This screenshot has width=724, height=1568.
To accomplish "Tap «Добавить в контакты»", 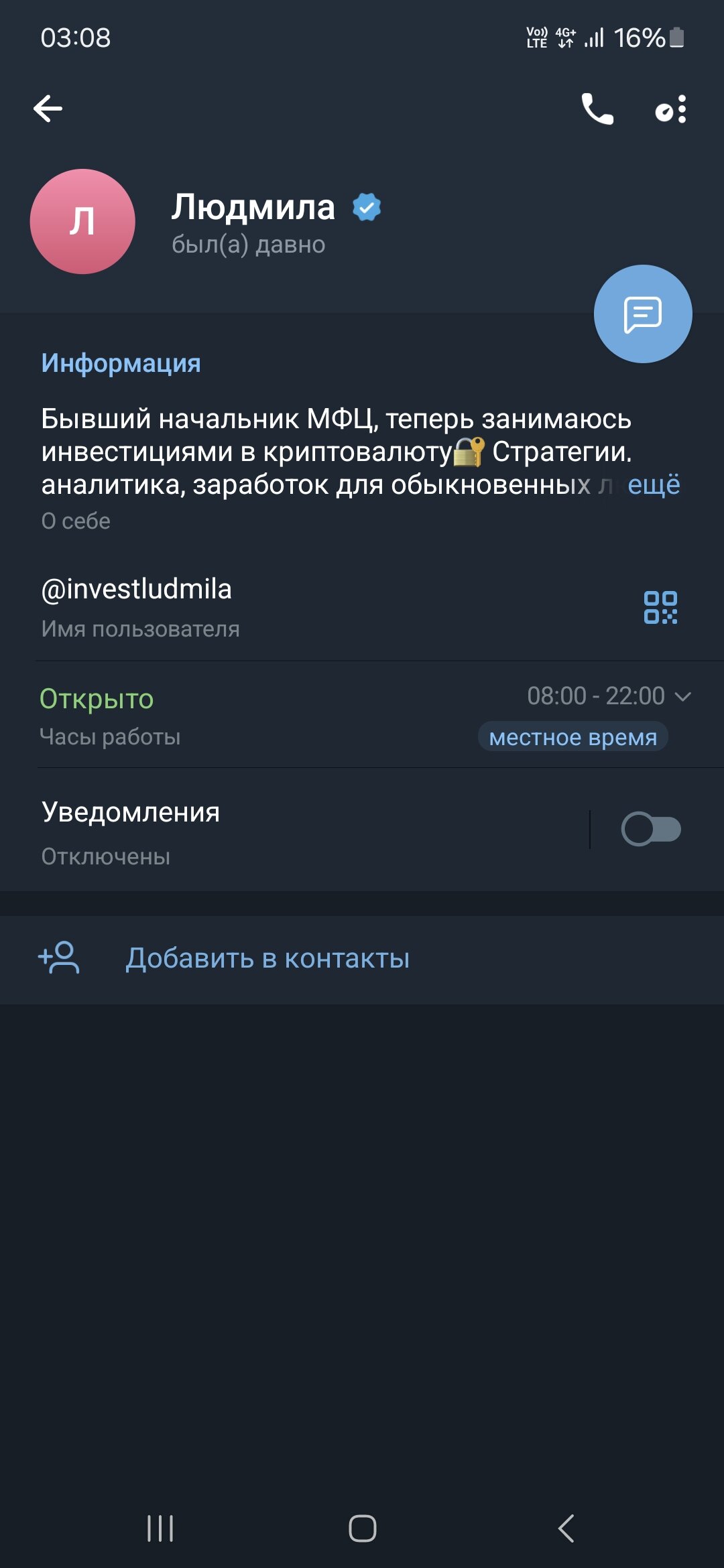I will (362, 959).
